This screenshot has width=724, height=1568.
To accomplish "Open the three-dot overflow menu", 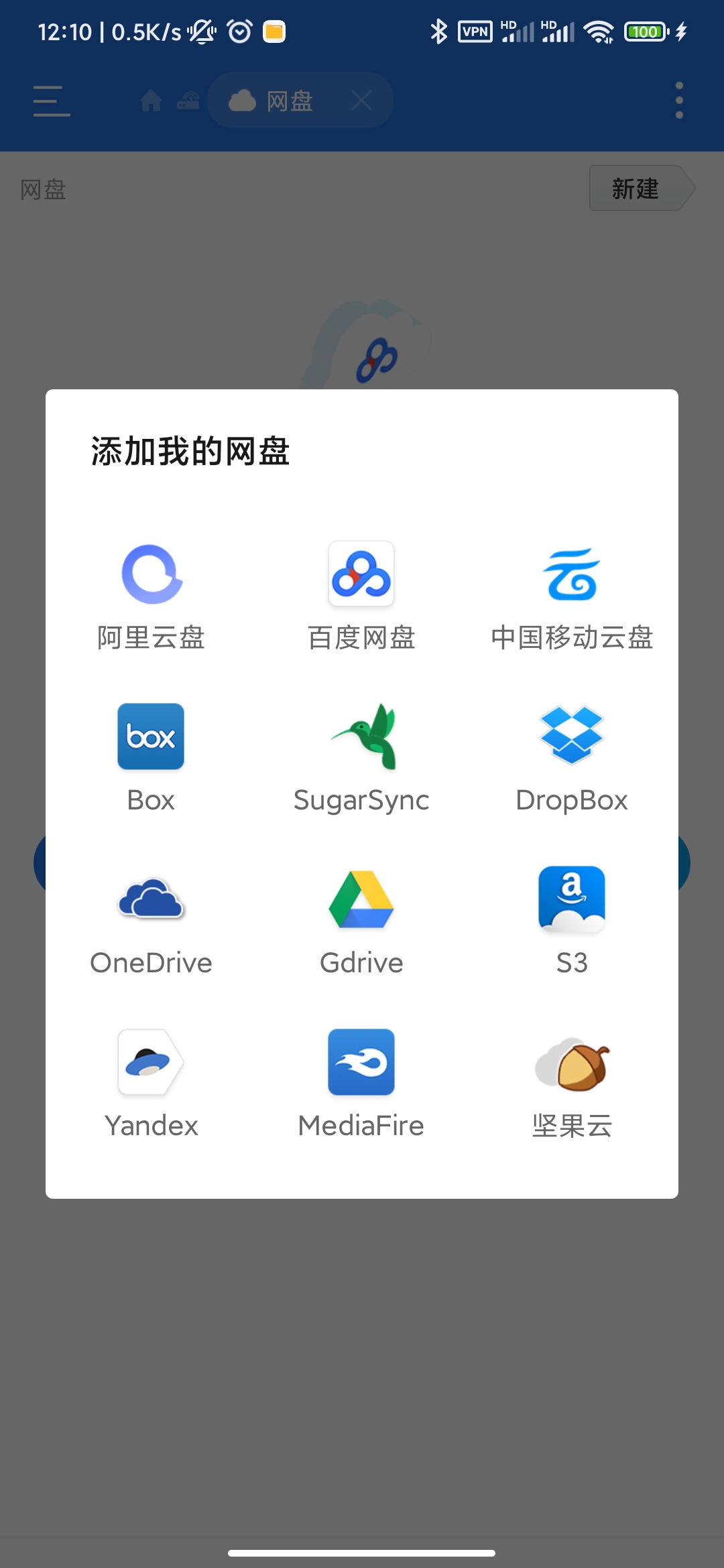I will click(x=678, y=99).
